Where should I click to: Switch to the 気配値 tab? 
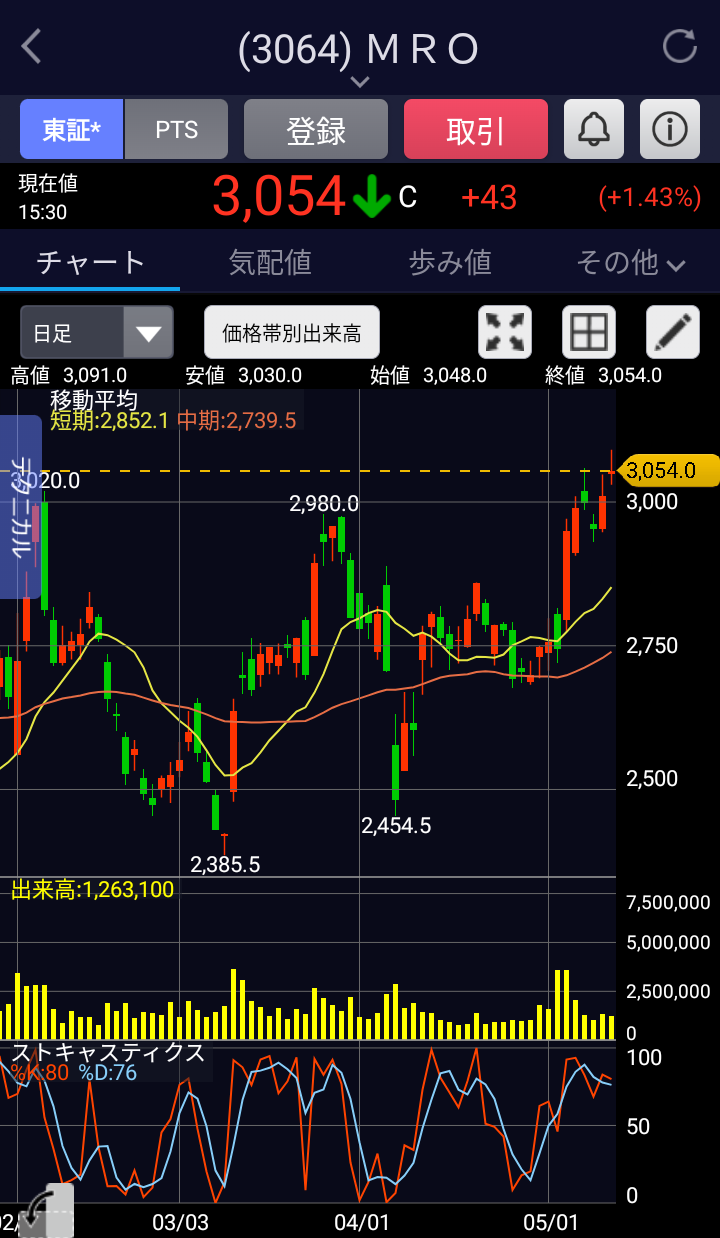click(270, 263)
